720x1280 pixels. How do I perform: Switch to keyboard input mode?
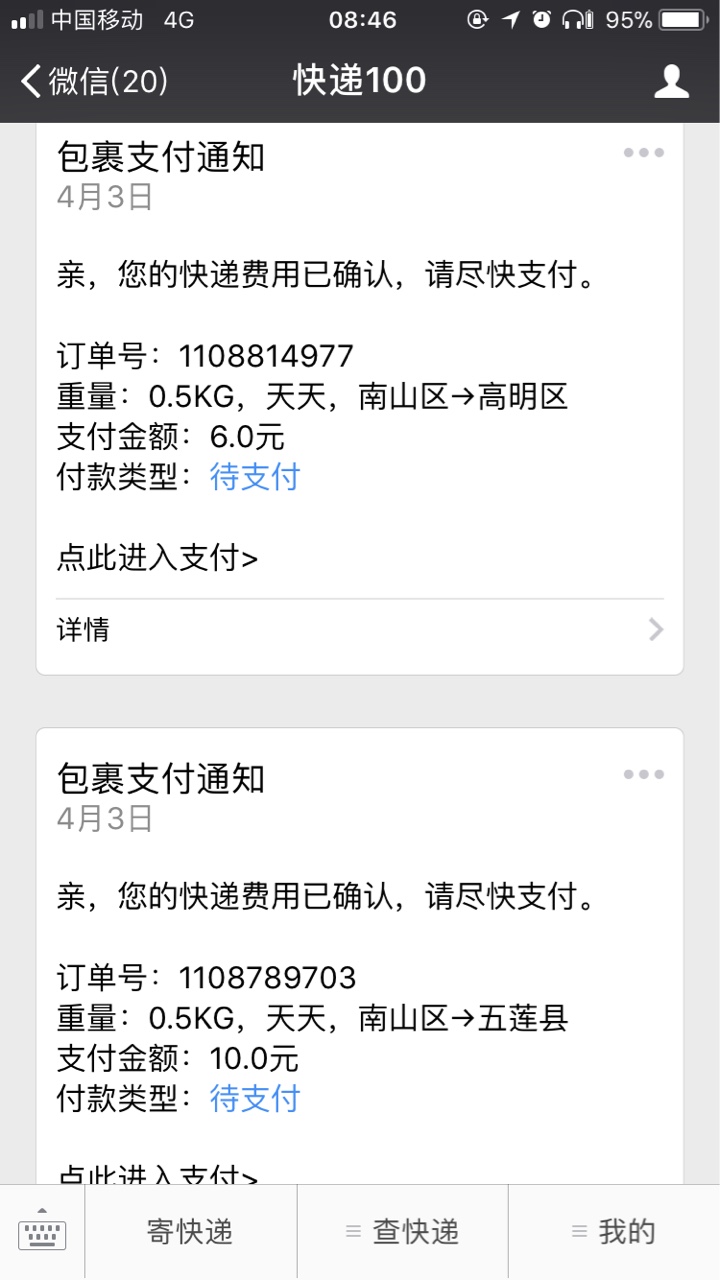click(x=42, y=1232)
